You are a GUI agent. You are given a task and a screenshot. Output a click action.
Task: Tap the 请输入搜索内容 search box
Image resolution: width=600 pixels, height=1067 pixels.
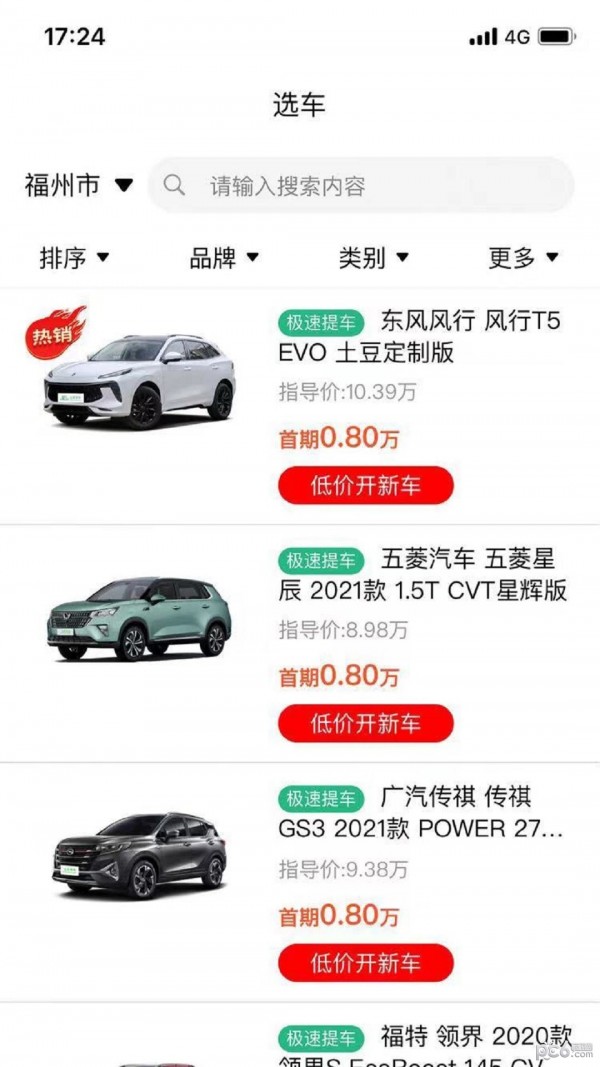click(360, 186)
